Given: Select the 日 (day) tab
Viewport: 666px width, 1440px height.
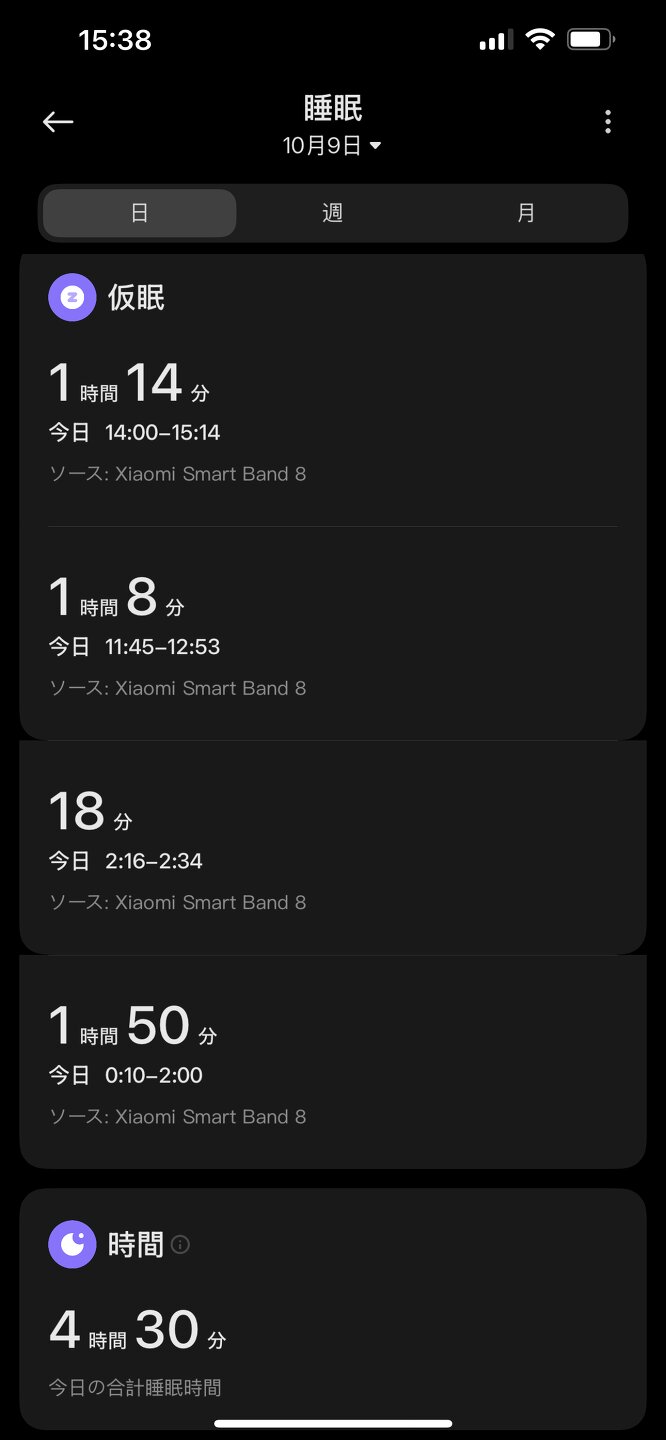Looking at the screenshot, I should click(140, 213).
